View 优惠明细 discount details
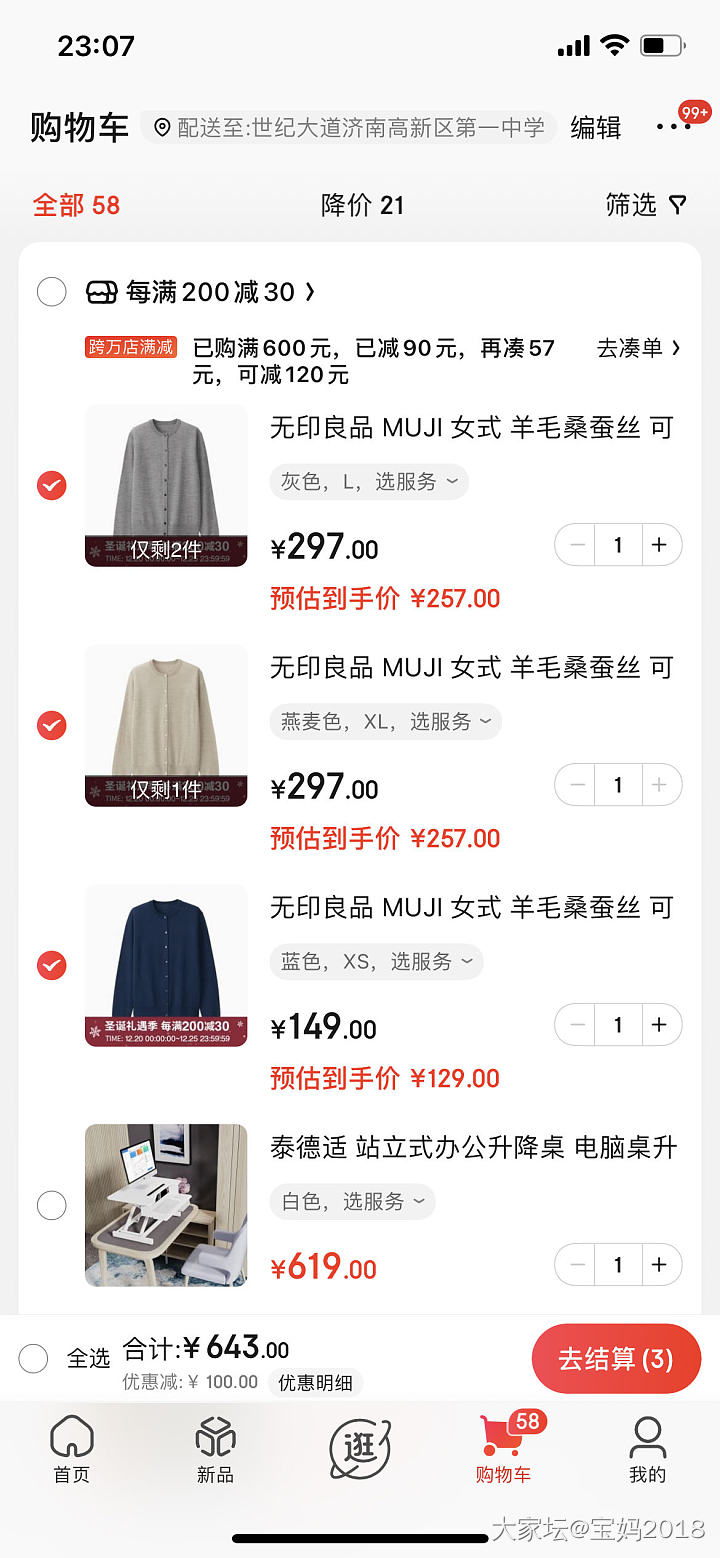The height and width of the screenshot is (1558, 720). pyautogui.click(x=315, y=1383)
